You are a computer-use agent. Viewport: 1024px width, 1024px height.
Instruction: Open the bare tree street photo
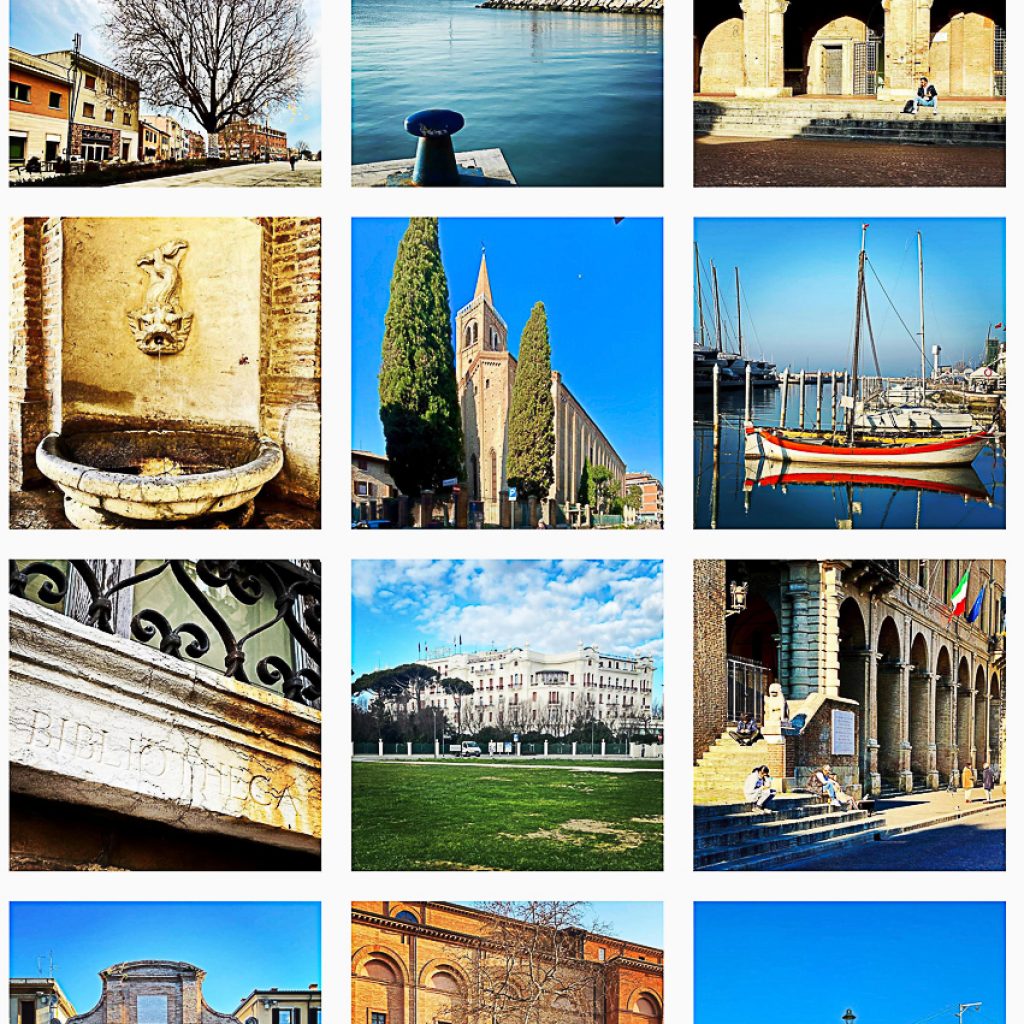165,93
